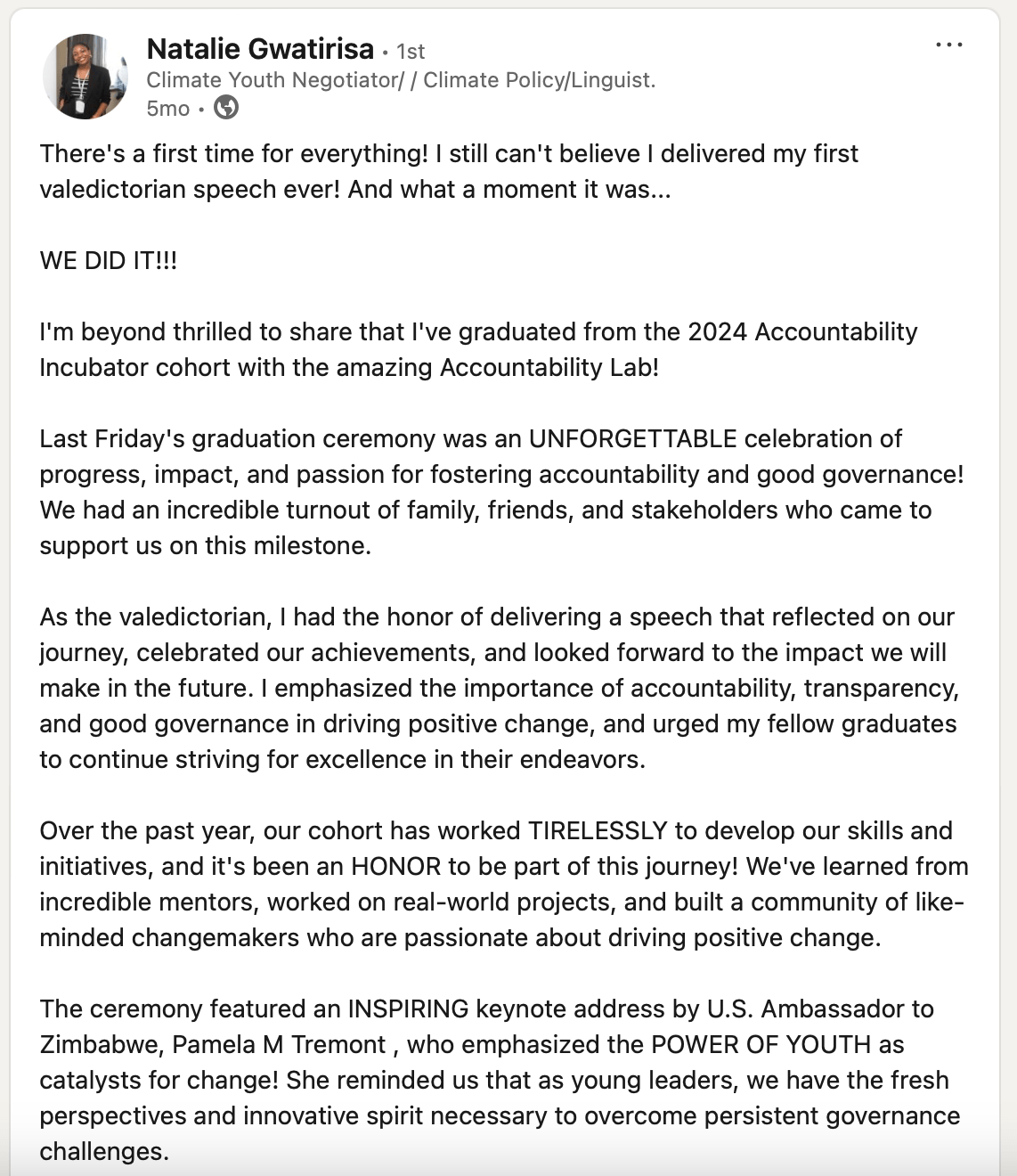
Task: Click the Climate Youth Negotiator headline text
Action: [x=401, y=80]
